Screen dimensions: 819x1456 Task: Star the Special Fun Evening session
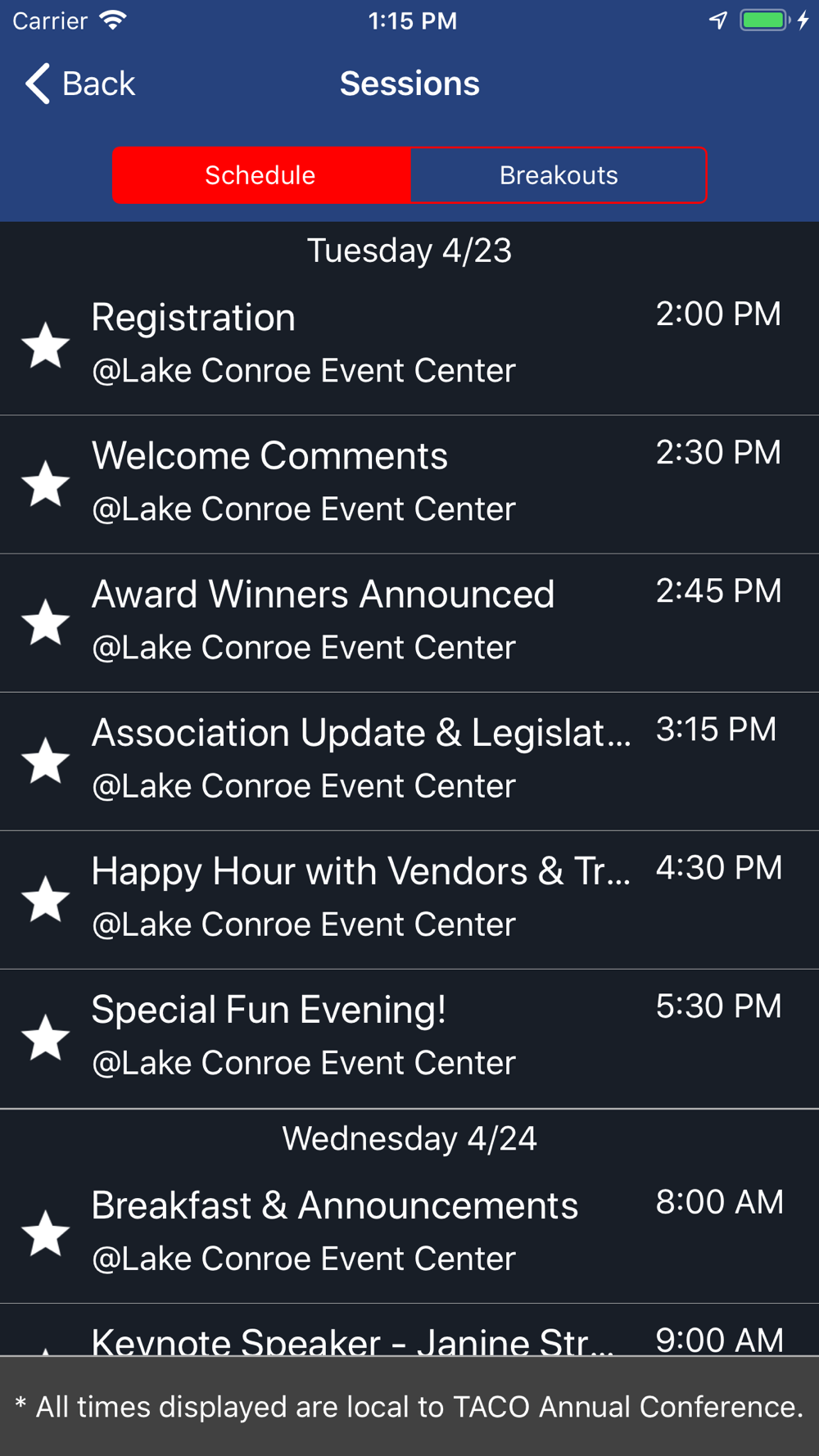click(x=45, y=1038)
